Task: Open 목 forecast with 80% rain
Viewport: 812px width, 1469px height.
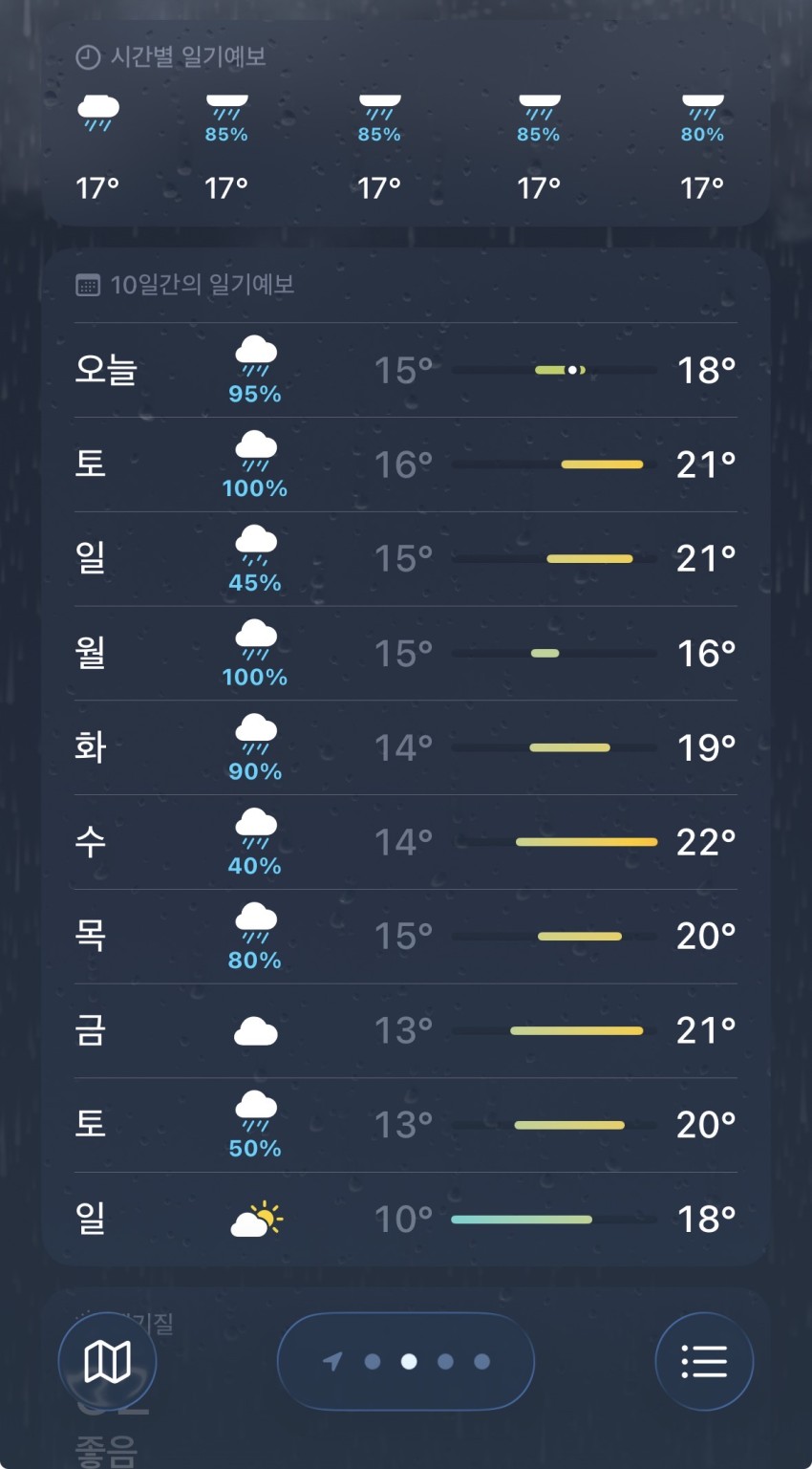Action: click(x=405, y=936)
